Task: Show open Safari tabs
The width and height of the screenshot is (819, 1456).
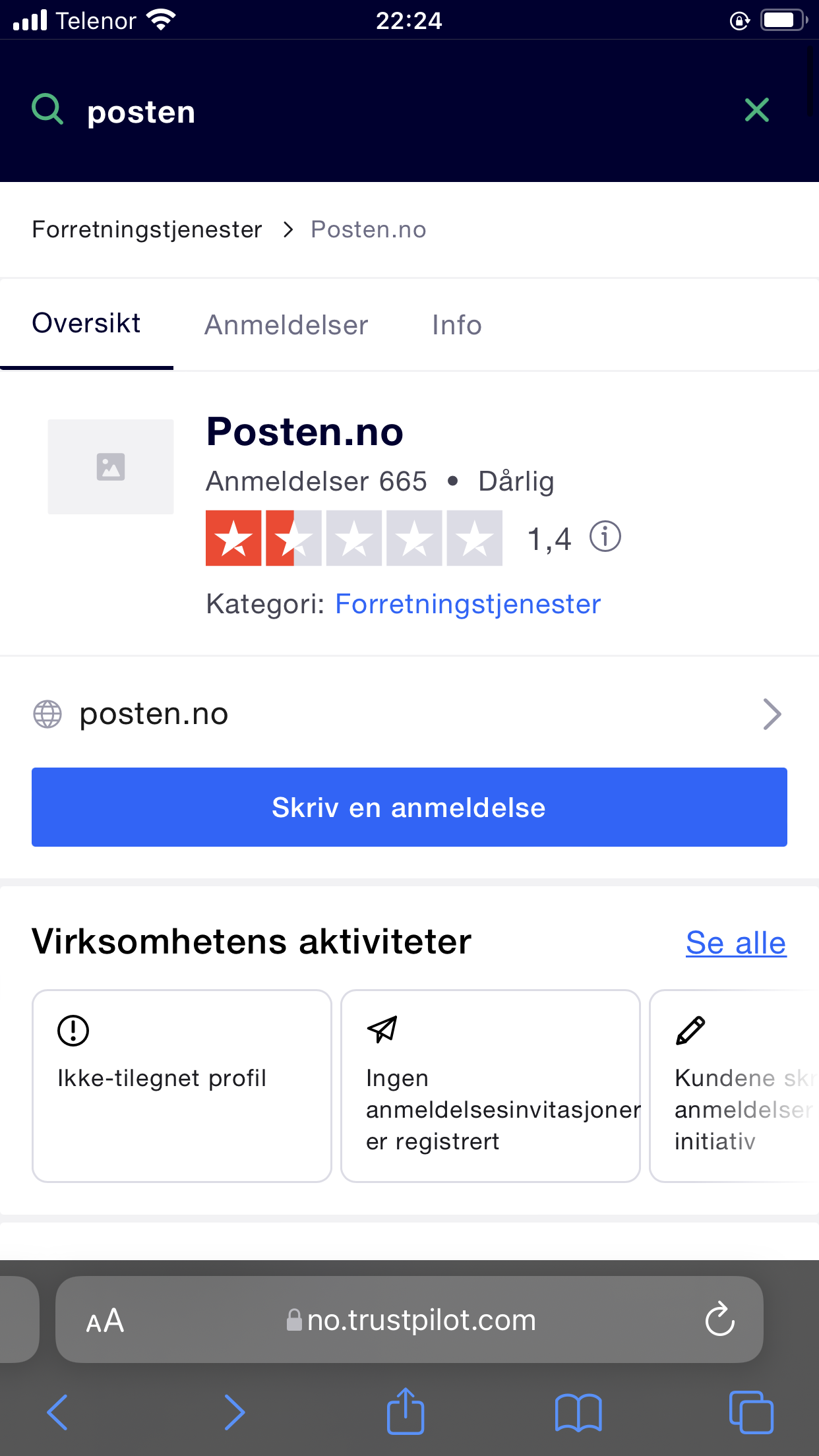Action: coord(751,1412)
